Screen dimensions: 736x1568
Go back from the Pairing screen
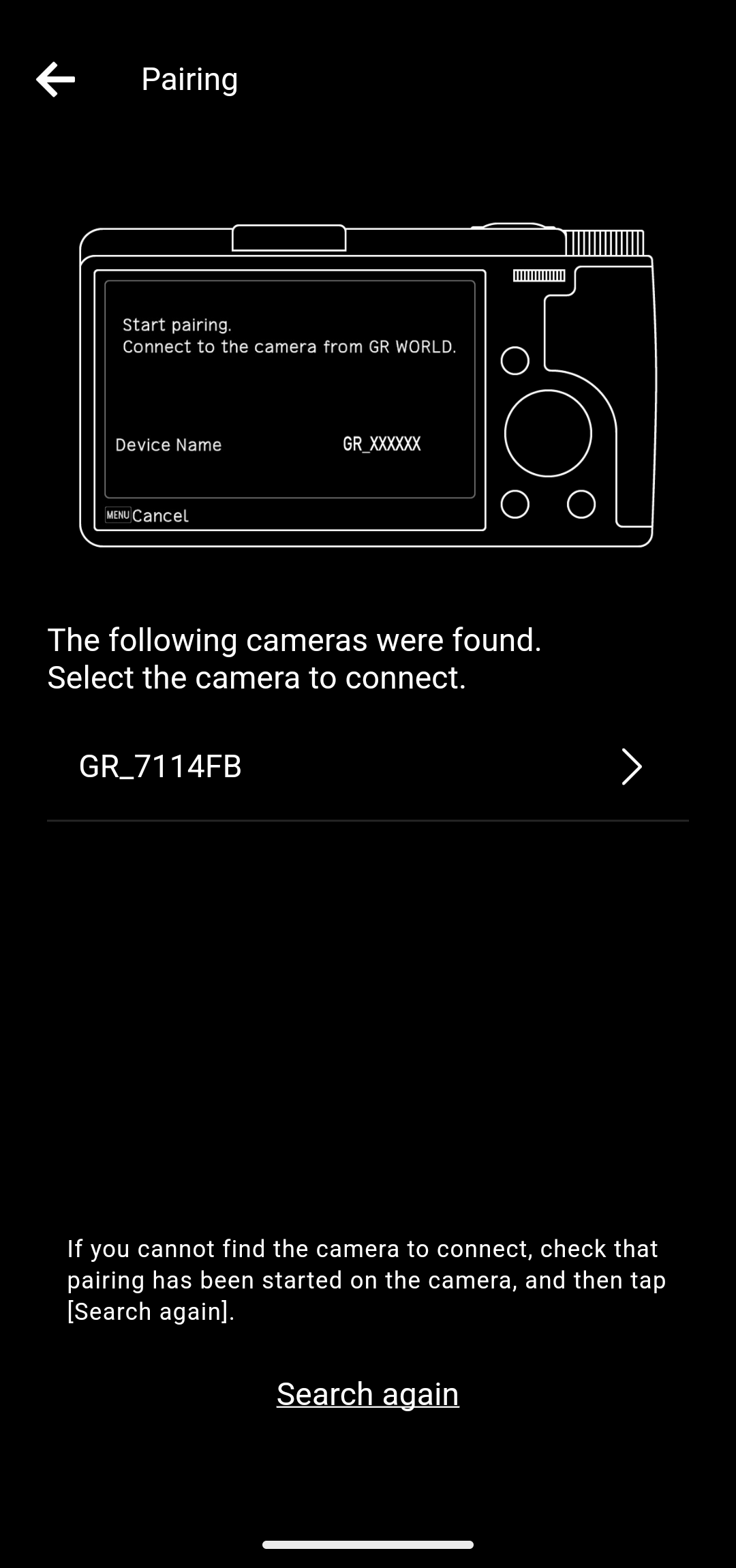(55, 80)
